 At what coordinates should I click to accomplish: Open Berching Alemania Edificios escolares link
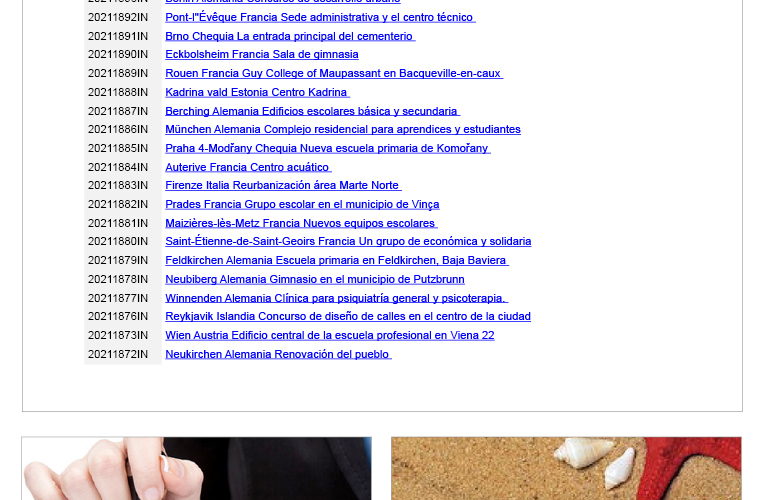coord(312,111)
